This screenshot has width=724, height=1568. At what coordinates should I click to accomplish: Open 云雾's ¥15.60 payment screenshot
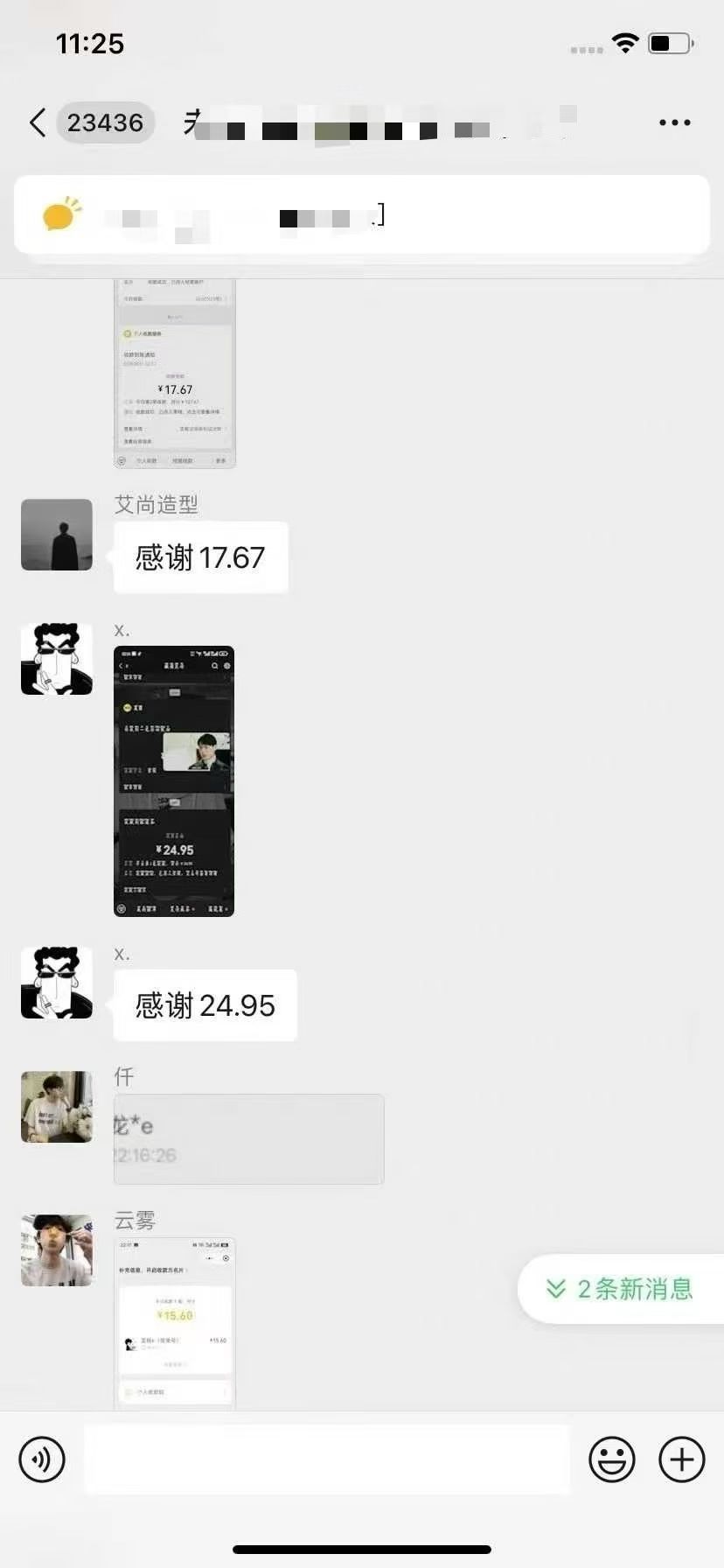[x=175, y=1321]
